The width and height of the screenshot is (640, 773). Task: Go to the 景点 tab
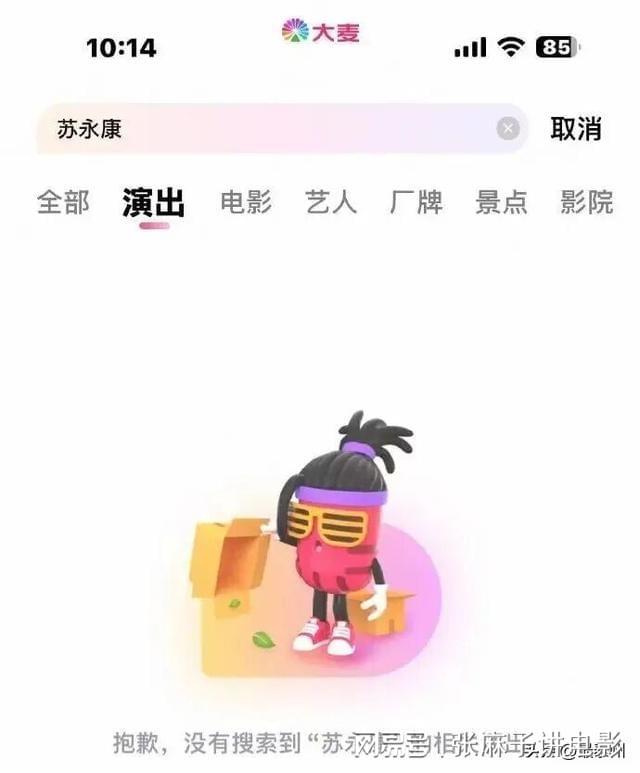point(501,203)
